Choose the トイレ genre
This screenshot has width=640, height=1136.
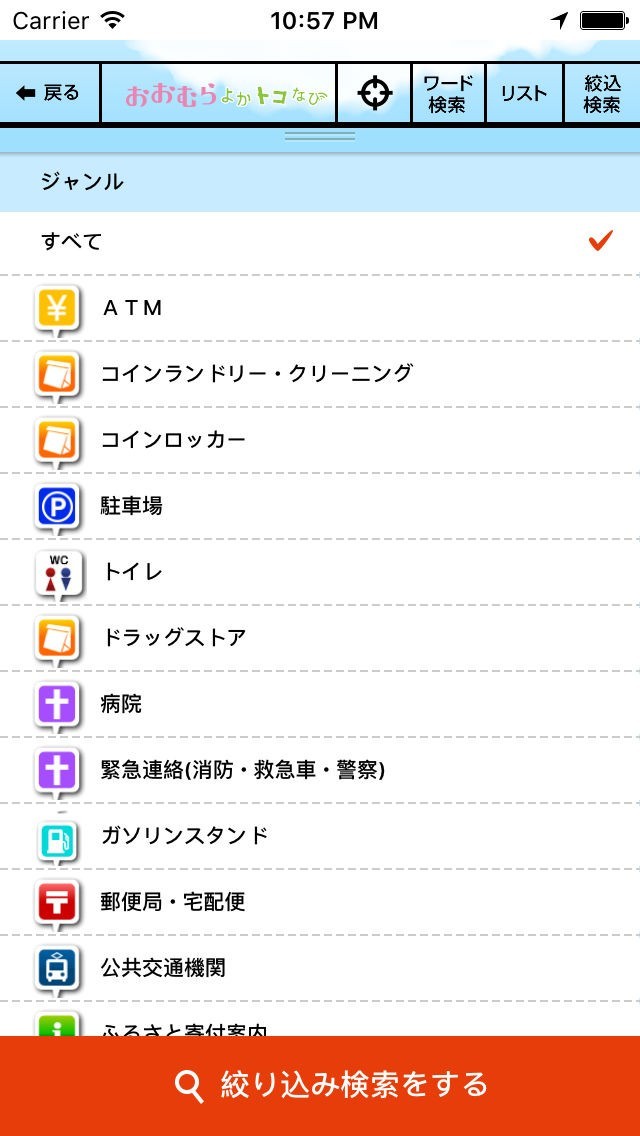tap(320, 572)
